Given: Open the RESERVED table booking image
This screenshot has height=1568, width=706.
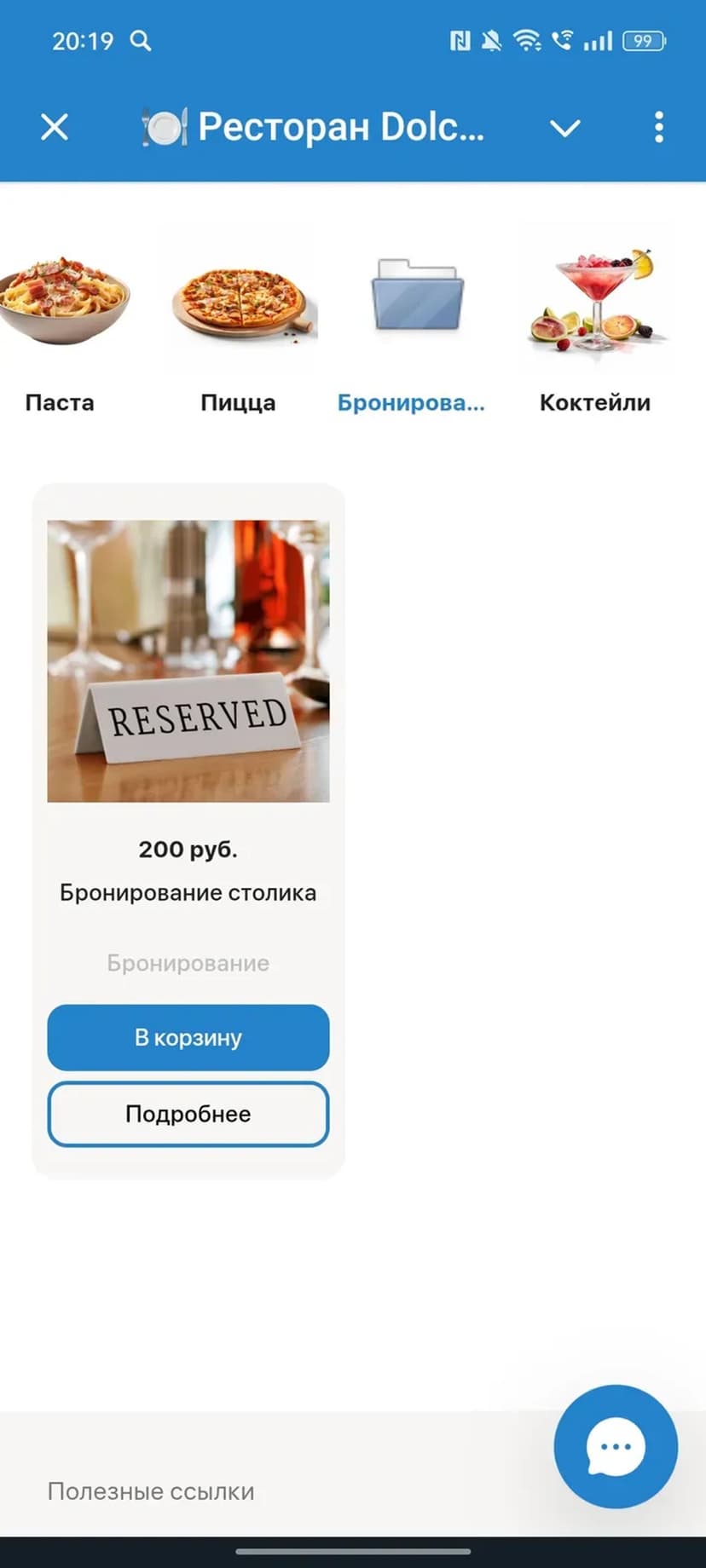Looking at the screenshot, I should [x=188, y=660].
